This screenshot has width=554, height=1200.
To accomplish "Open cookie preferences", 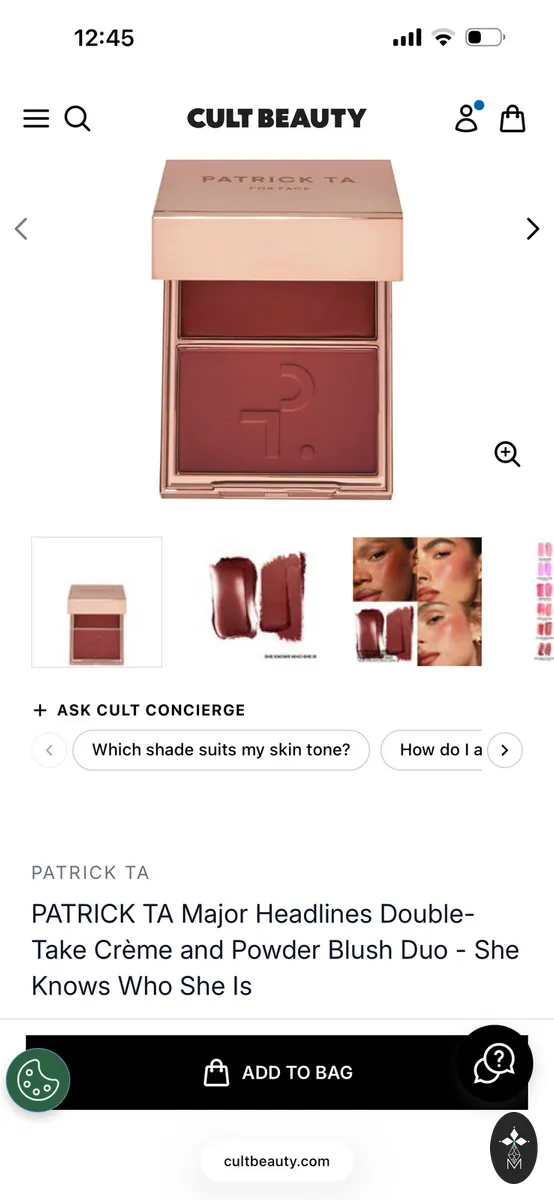I will [38, 1080].
